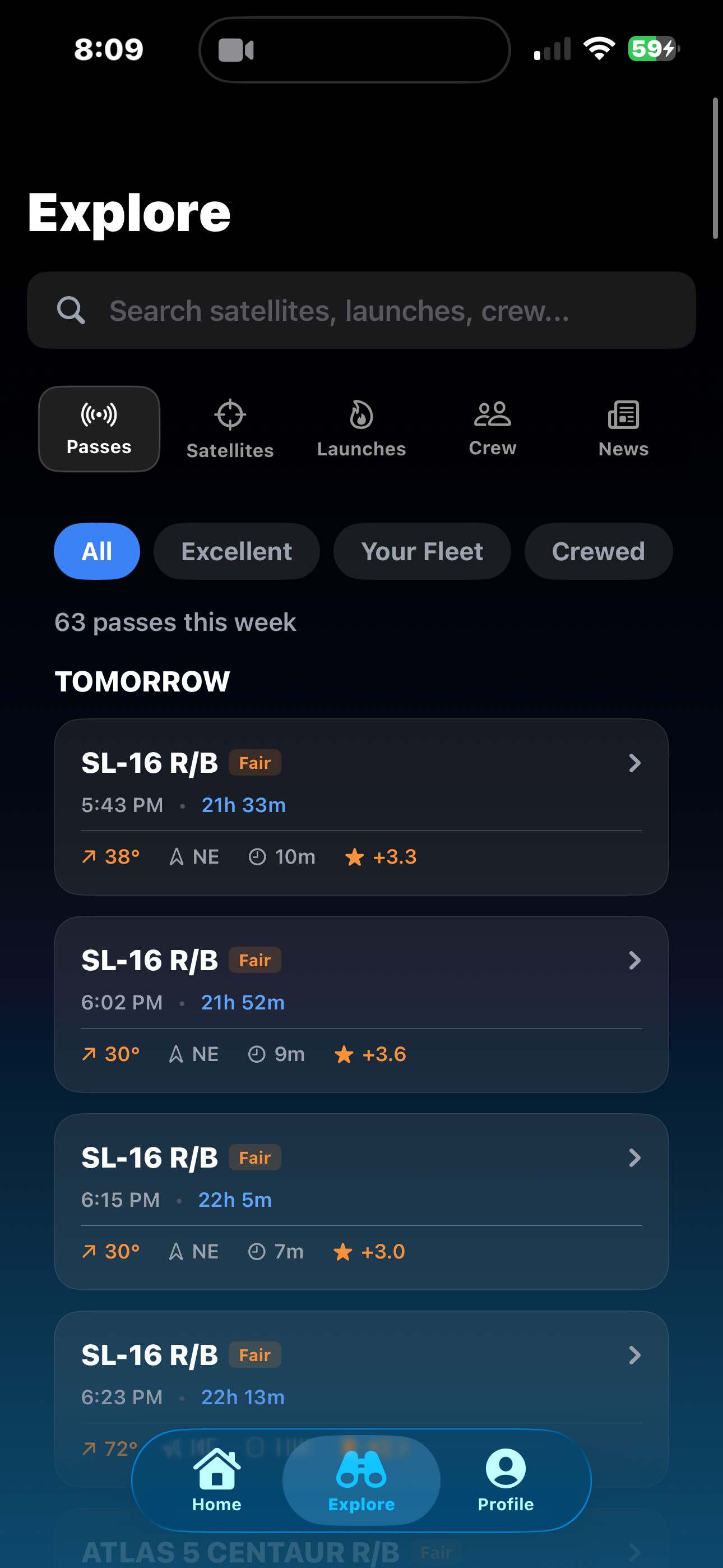723x1568 pixels.
Task: Tap the Explore tab in bottom bar
Action: click(x=361, y=1481)
